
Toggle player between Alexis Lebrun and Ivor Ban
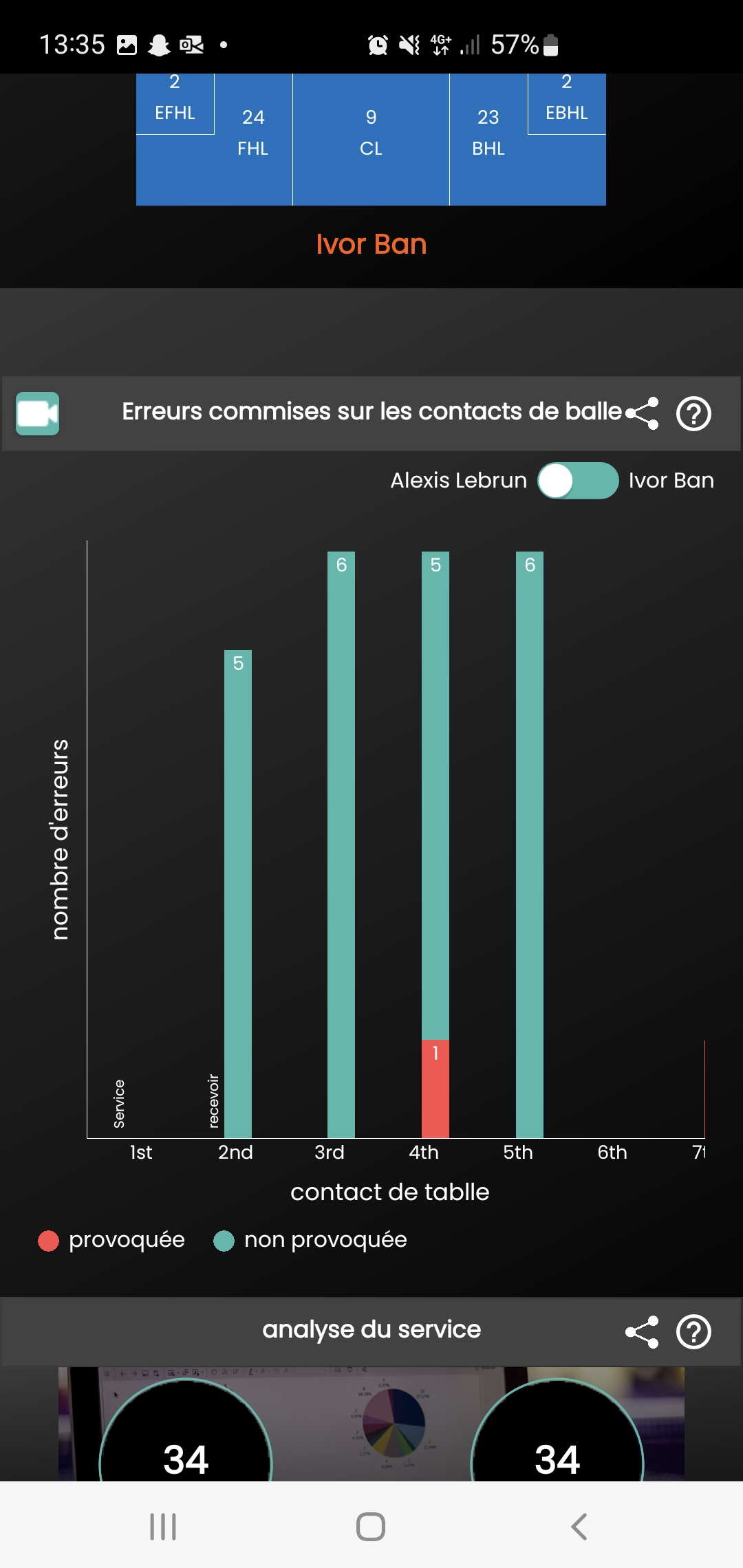tap(578, 480)
